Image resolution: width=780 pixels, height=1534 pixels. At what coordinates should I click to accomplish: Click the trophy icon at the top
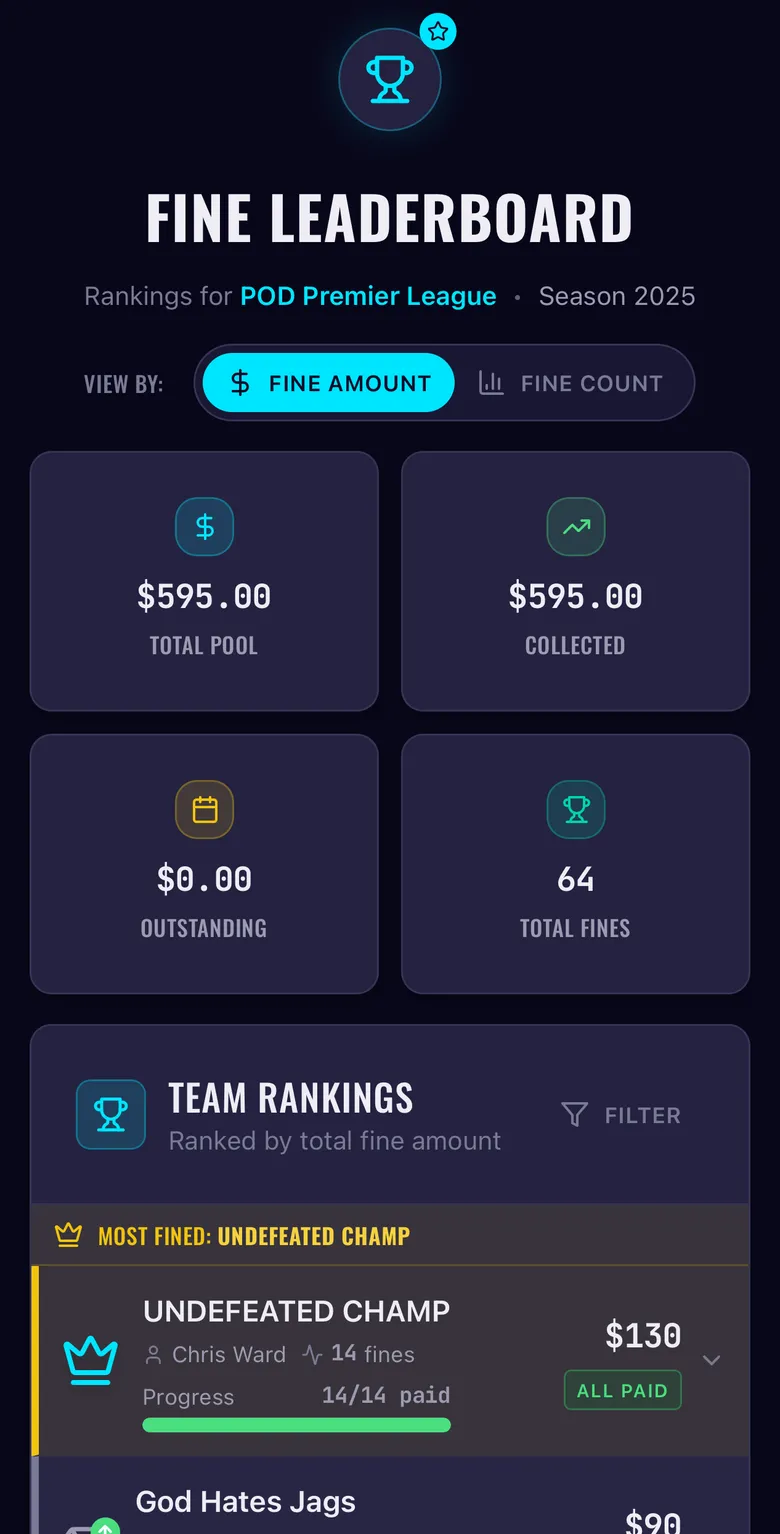390,79
